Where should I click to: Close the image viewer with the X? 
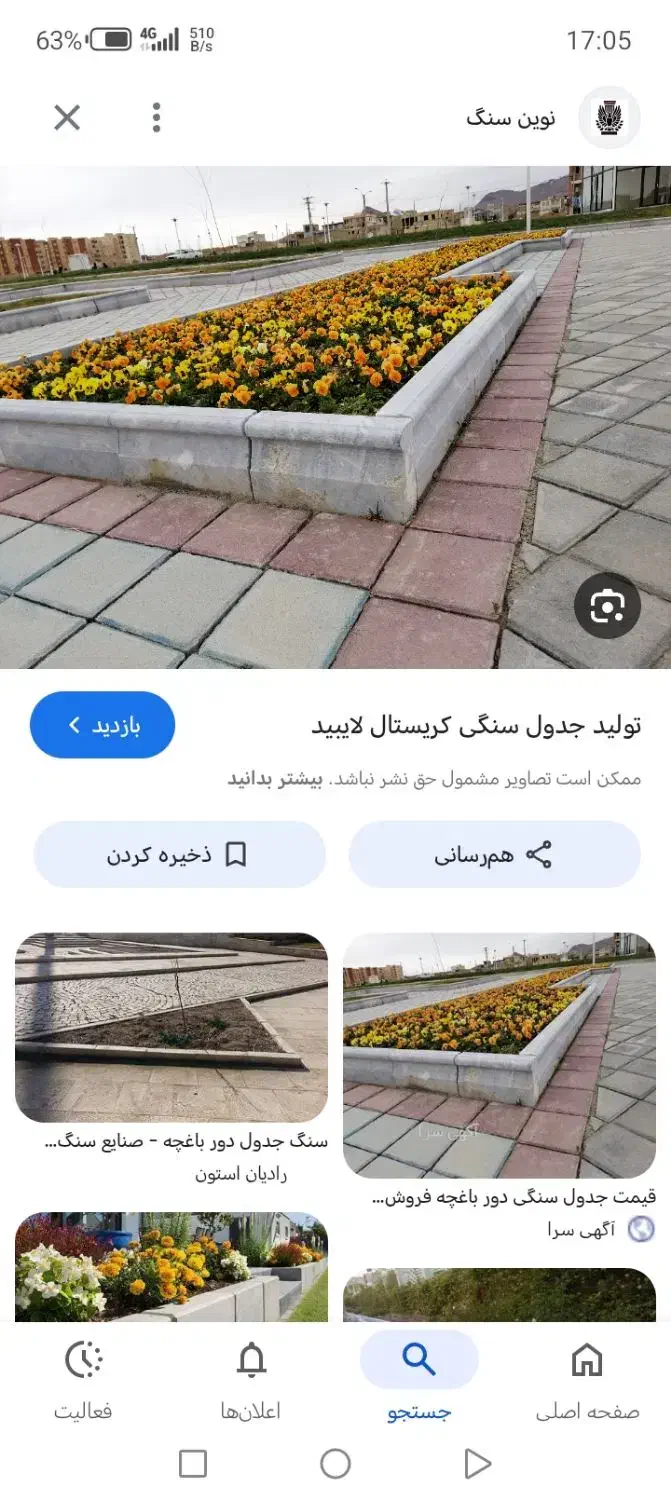(67, 118)
